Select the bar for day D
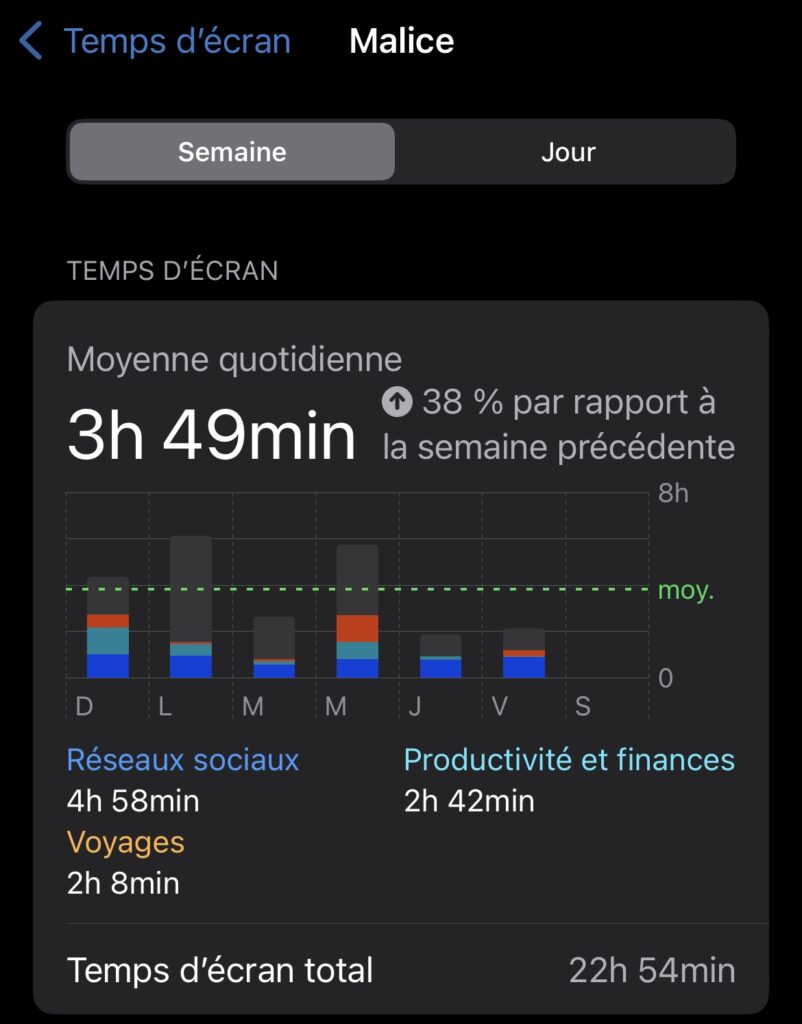This screenshot has height=1024, width=802. click(x=108, y=628)
